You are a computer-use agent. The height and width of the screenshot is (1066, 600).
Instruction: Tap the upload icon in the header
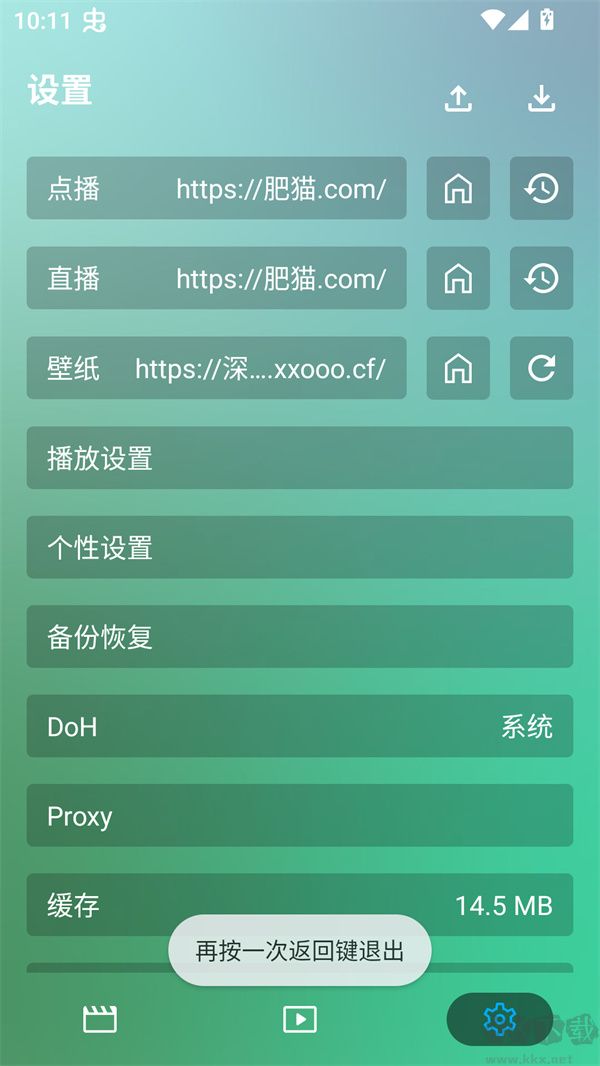458,98
